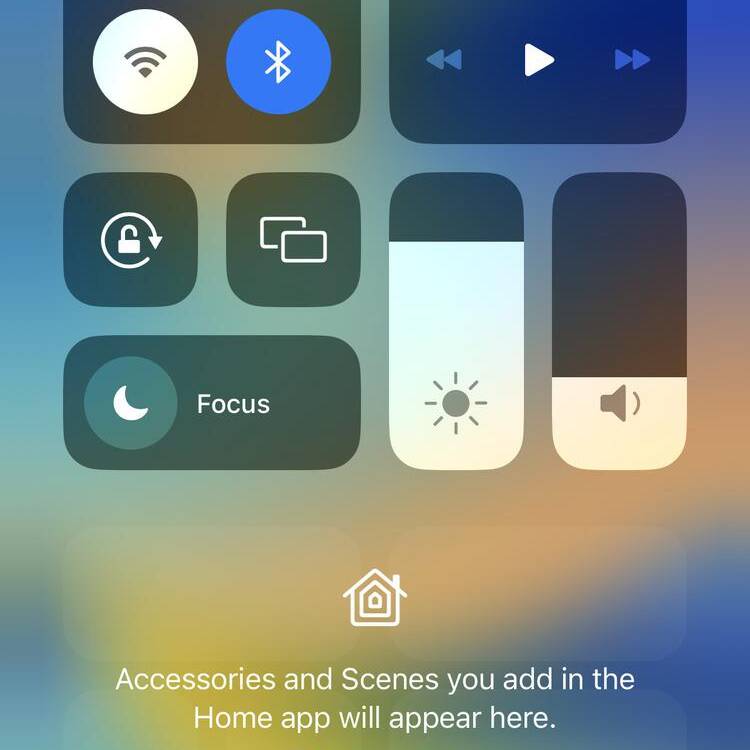The width and height of the screenshot is (750, 750).
Task: Disable the Bluetooth toggle
Action: (278, 62)
